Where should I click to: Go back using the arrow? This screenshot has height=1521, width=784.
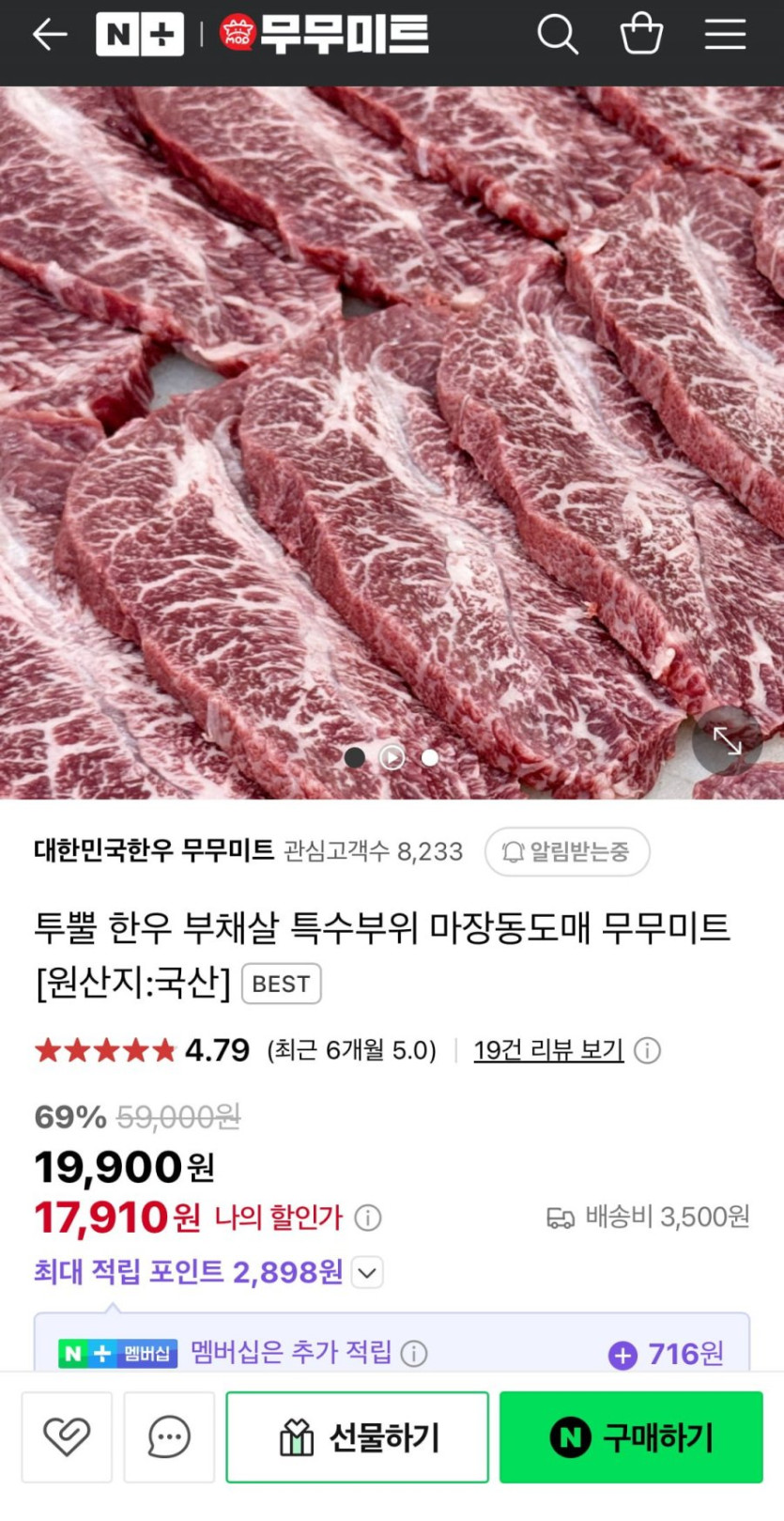point(49,36)
